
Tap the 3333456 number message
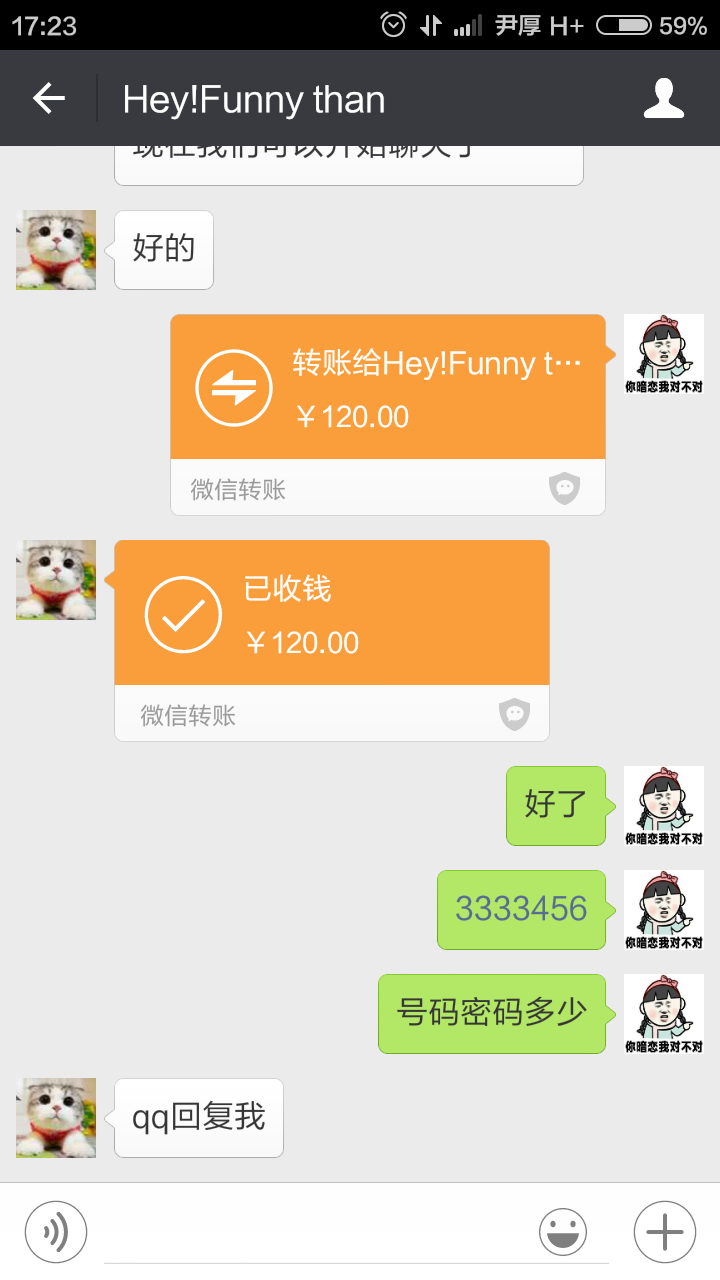[522, 910]
